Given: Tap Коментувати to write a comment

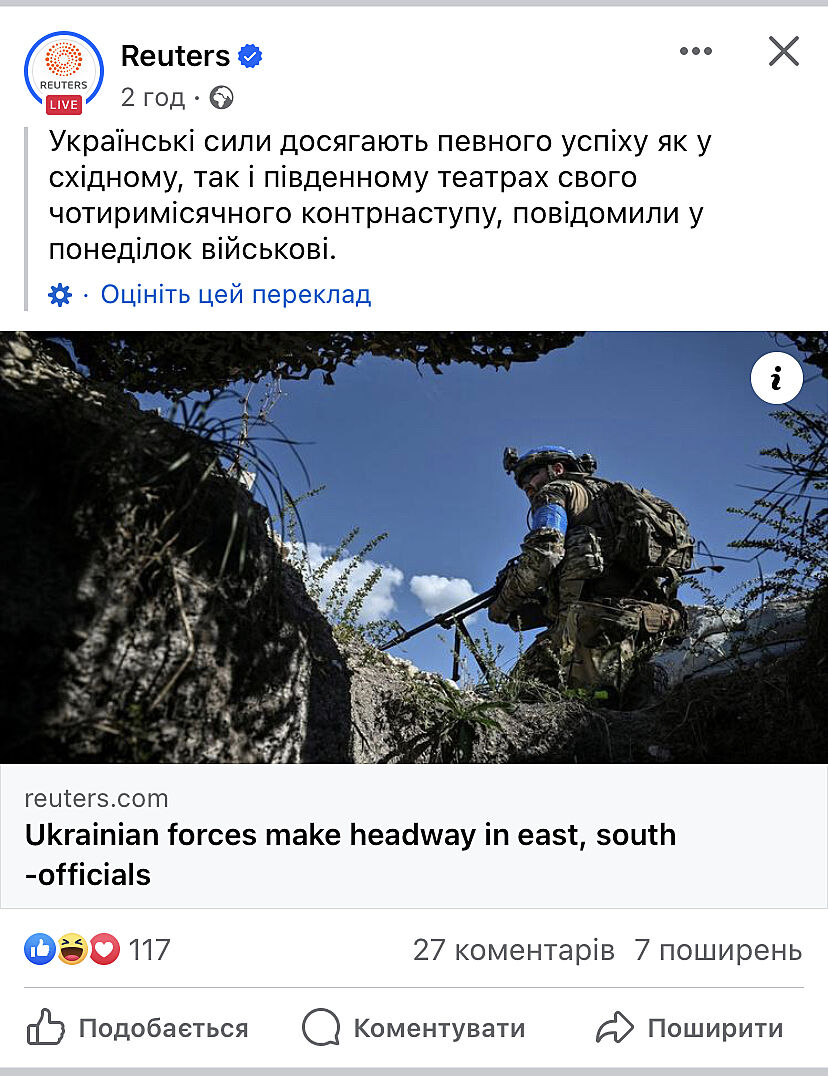Looking at the screenshot, I should pos(413,1028).
